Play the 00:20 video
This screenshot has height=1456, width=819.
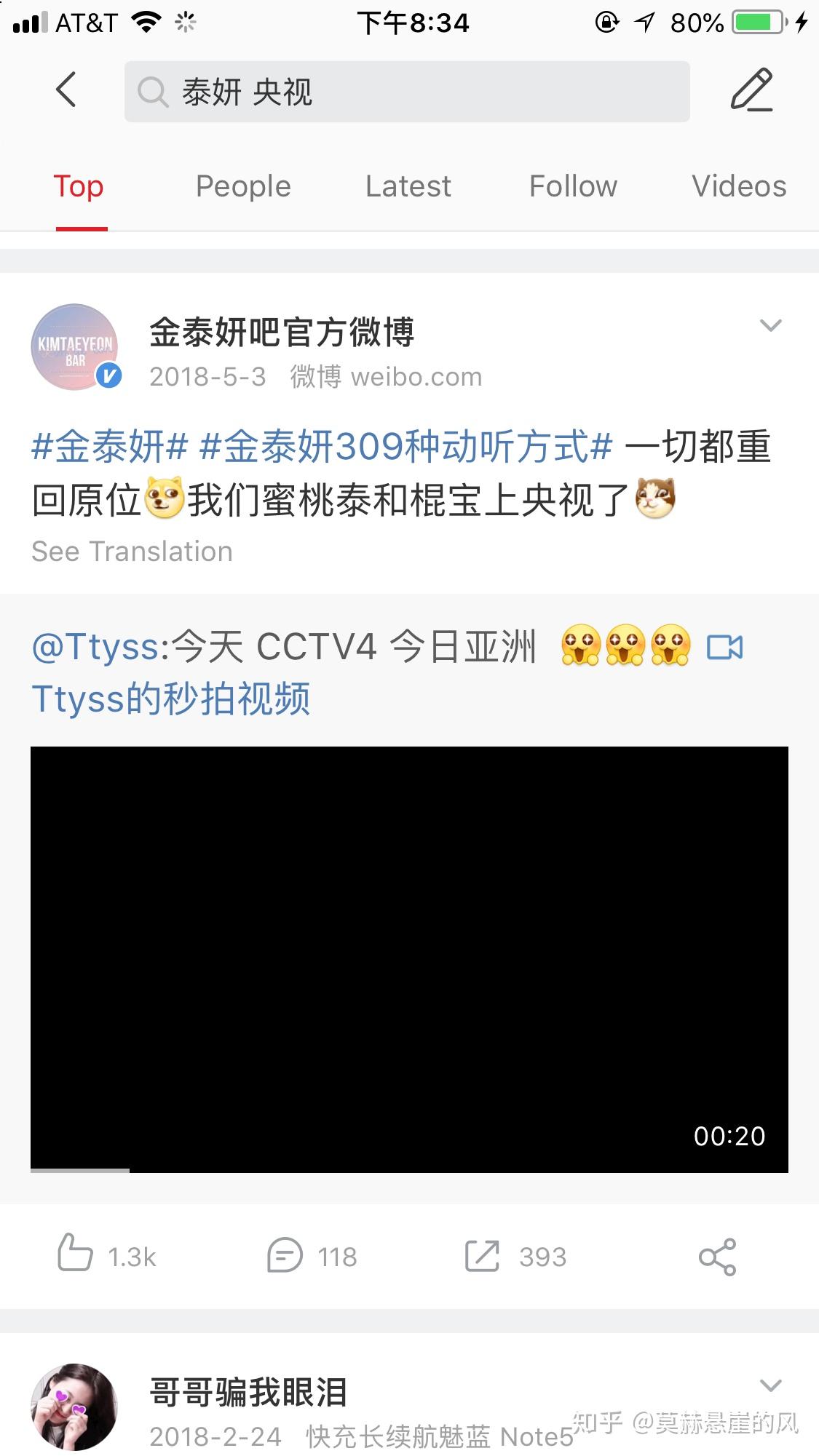pyautogui.click(x=409, y=959)
